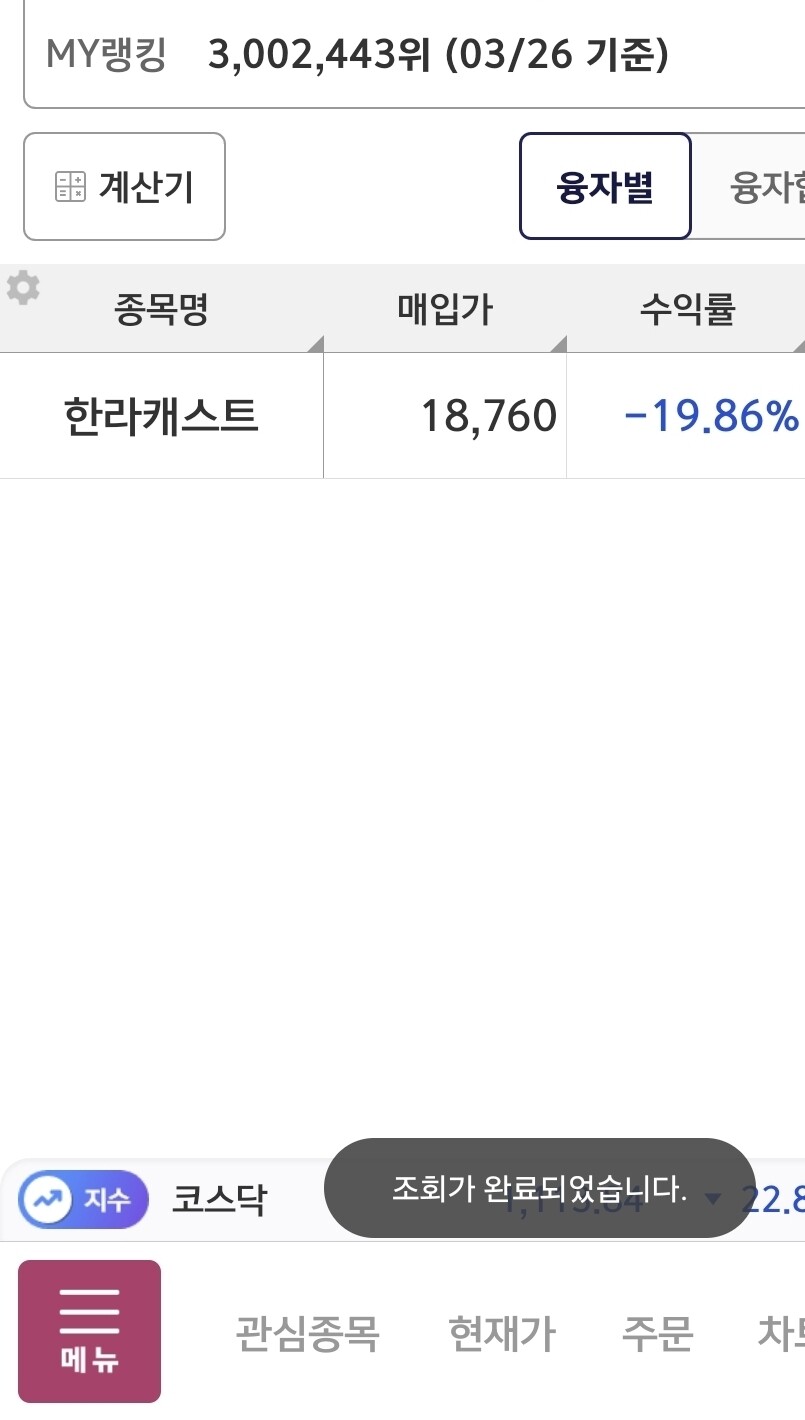Go to 관심종목
Image resolution: width=805 pixels, height=1420 pixels.
[307, 1333]
